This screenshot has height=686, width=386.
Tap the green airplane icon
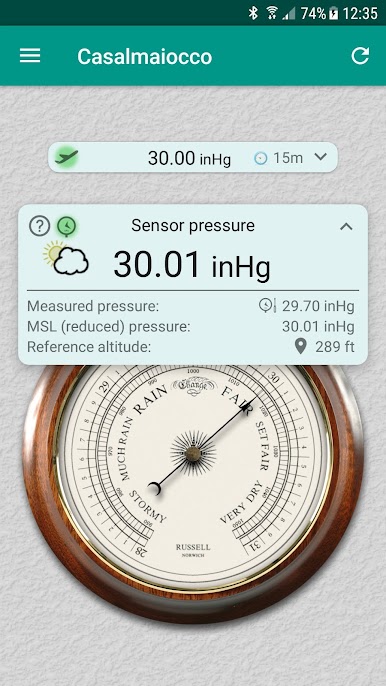click(x=67, y=157)
